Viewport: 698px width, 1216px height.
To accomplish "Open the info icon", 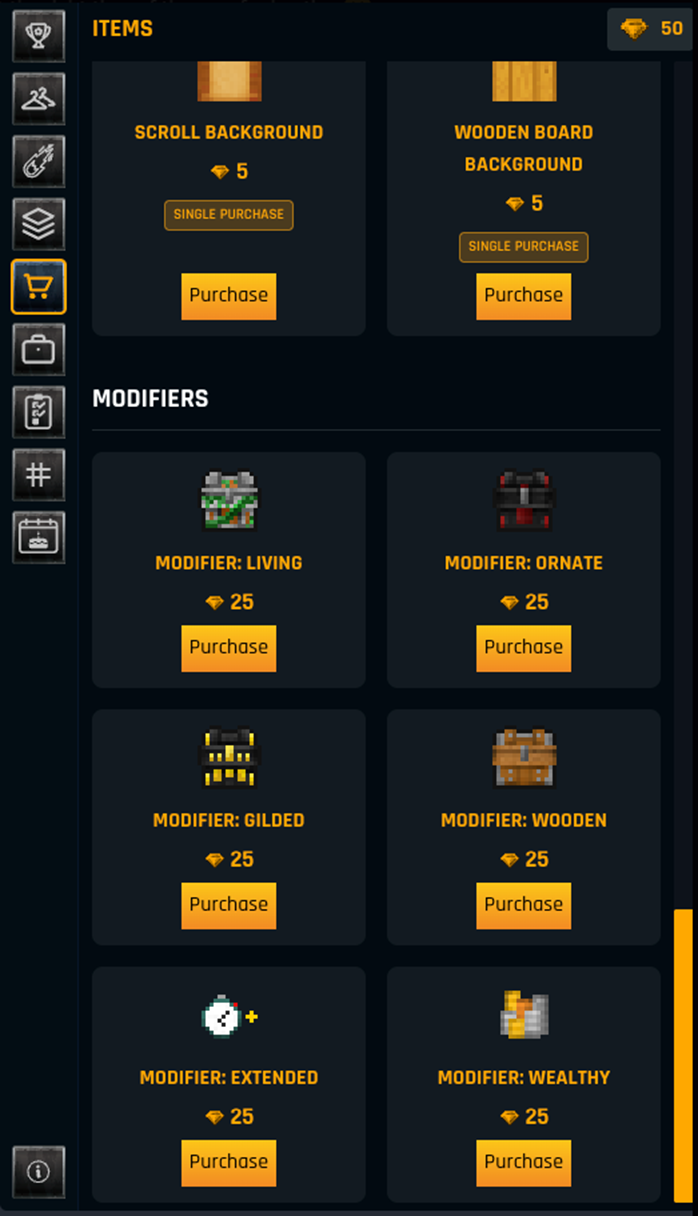I will pyautogui.click(x=38, y=1172).
